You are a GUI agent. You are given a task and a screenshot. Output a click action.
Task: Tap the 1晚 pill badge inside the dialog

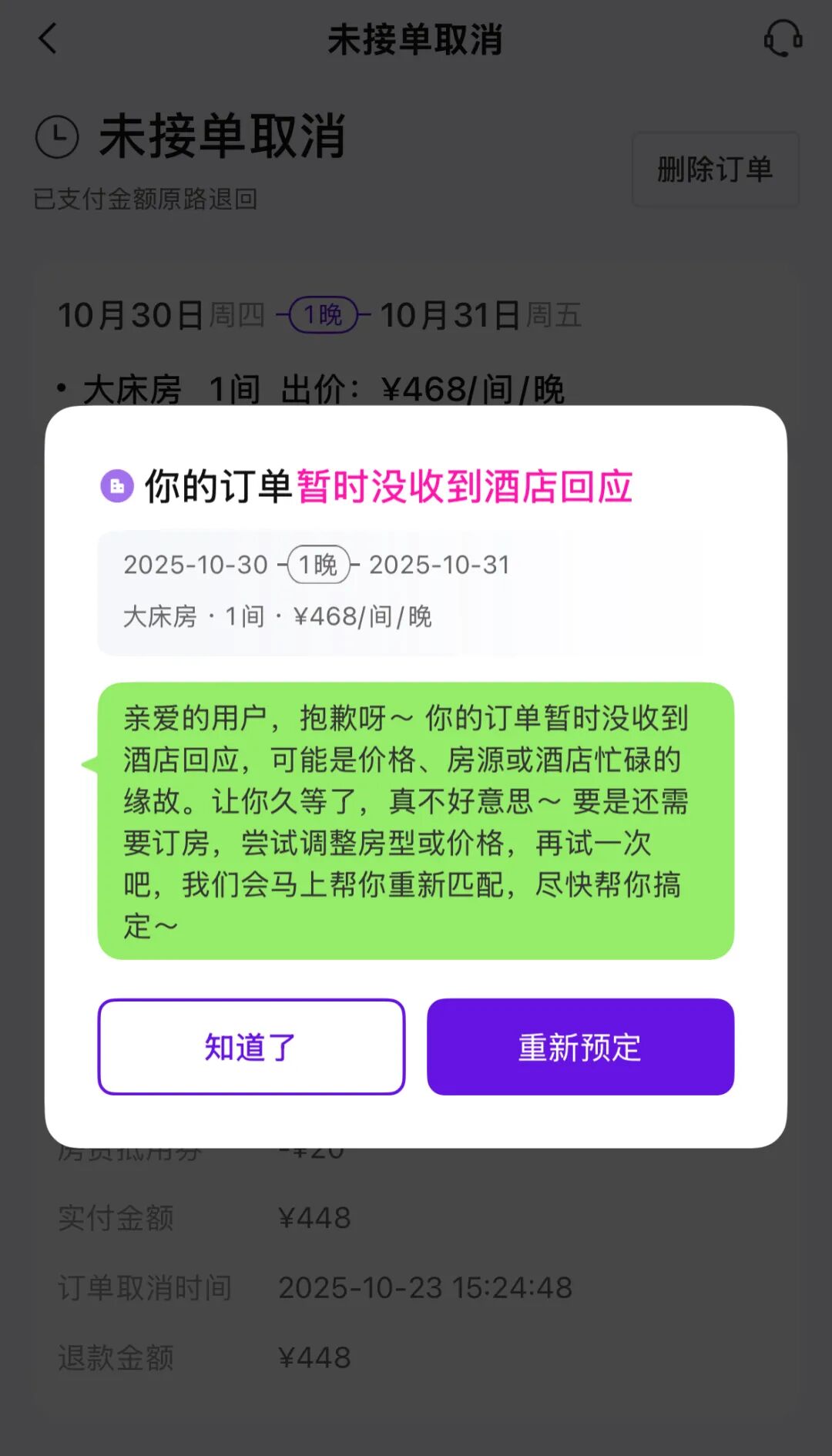[x=317, y=565]
